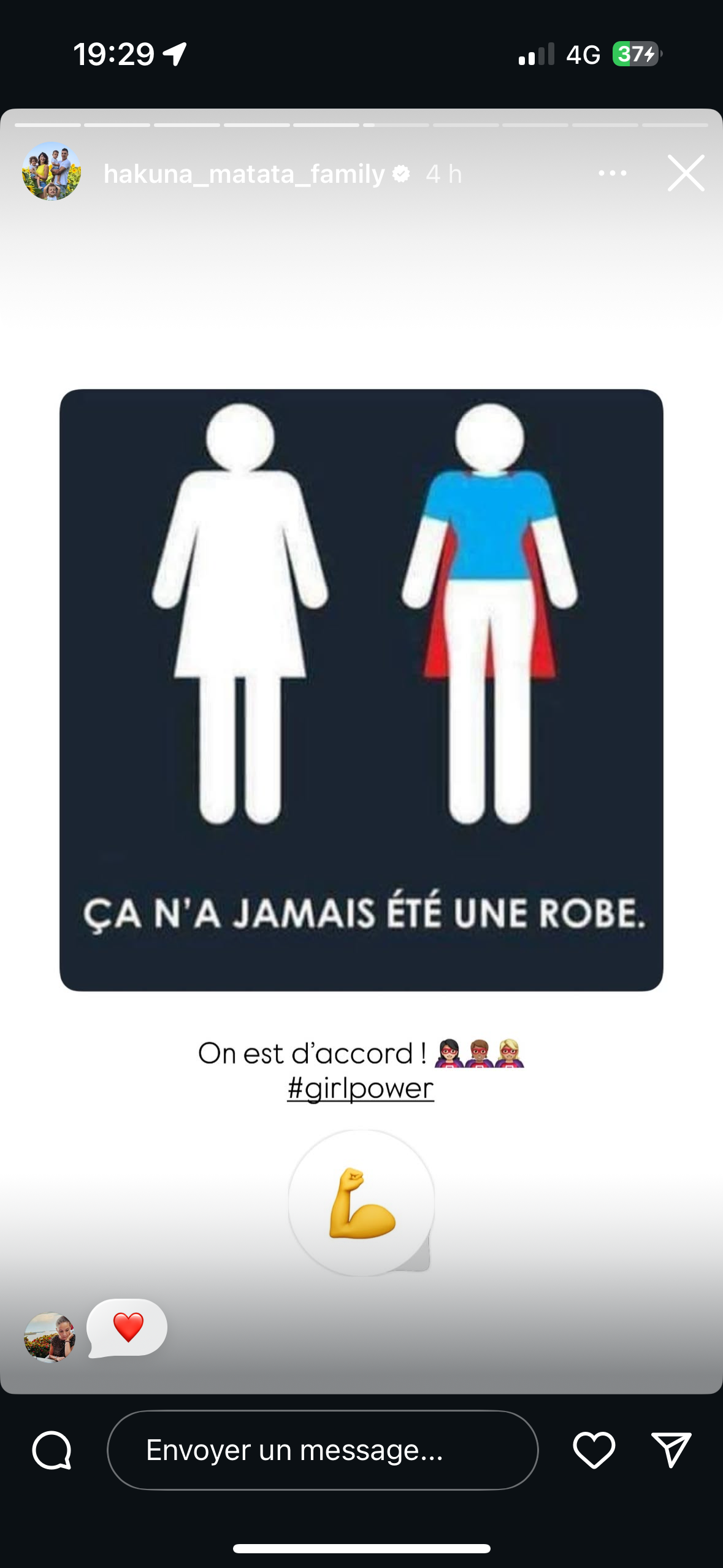Open the three-dot story options
Screen dimensions: 723x1568
[x=612, y=174]
